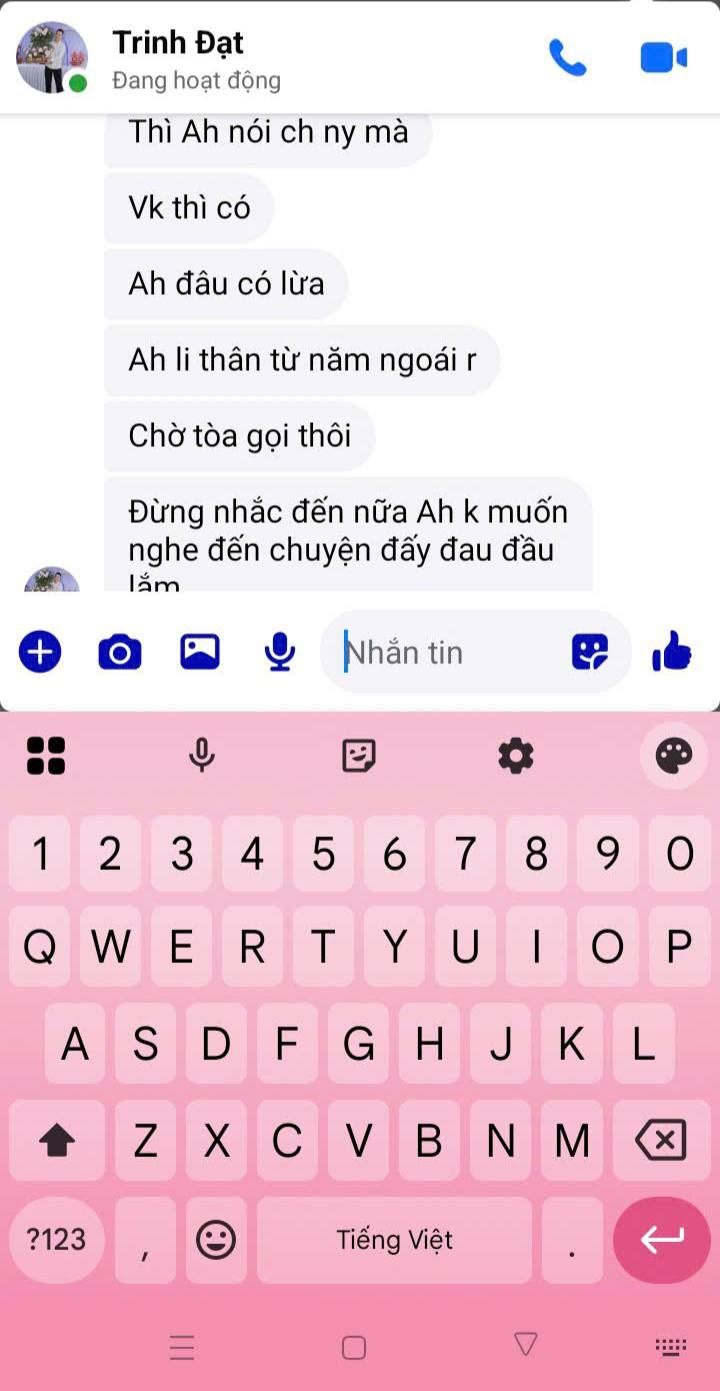
Task: Tap the Tiếng Việt space bar
Action: coord(394,1240)
